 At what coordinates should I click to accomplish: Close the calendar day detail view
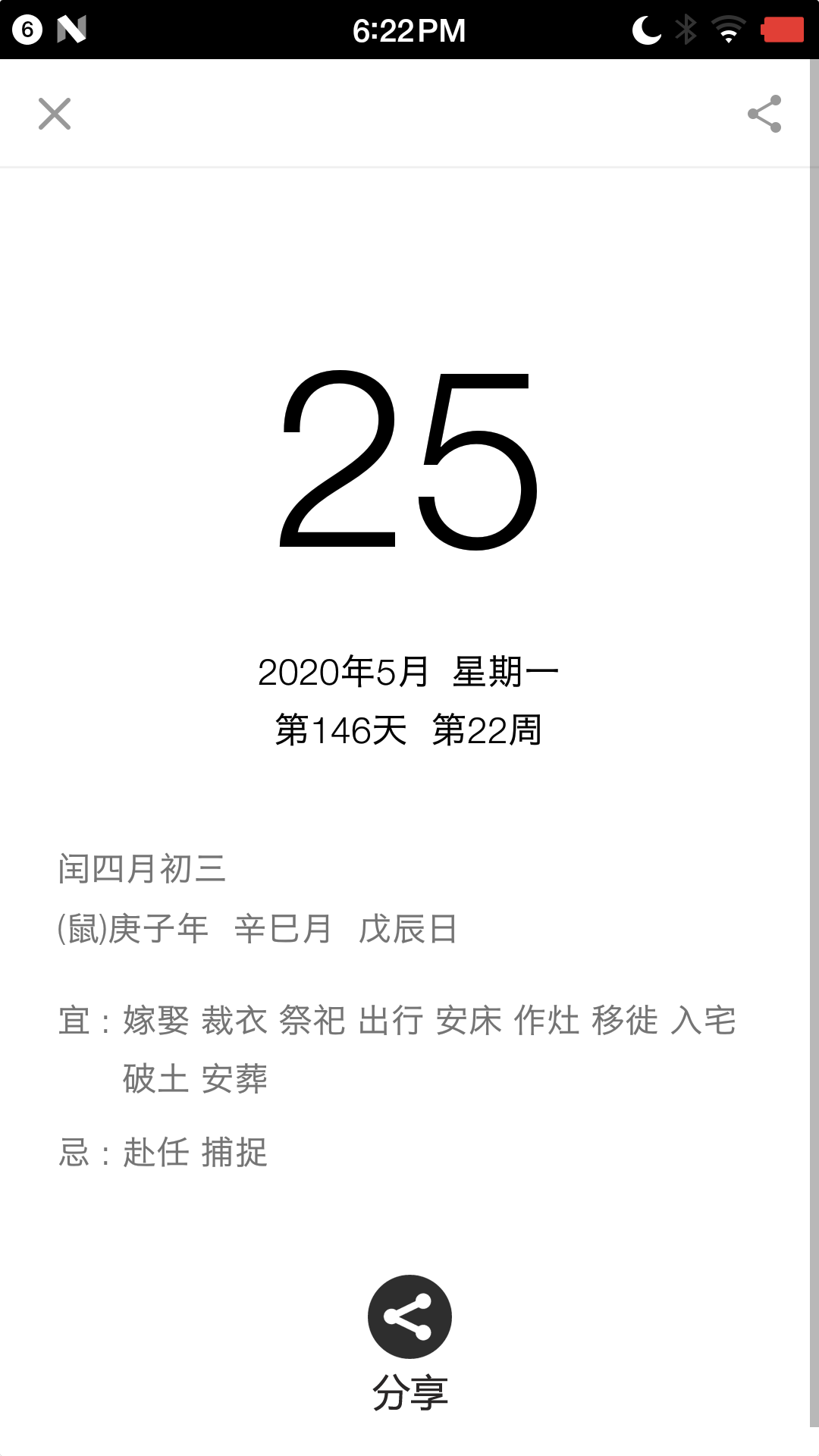coord(55,114)
